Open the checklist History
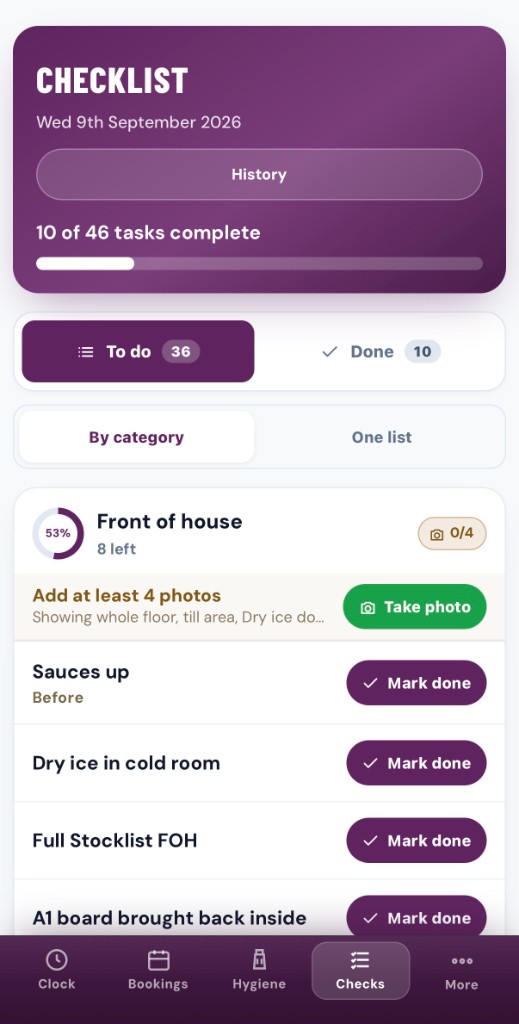The height and width of the screenshot is (1024, 519). point(259,174)
